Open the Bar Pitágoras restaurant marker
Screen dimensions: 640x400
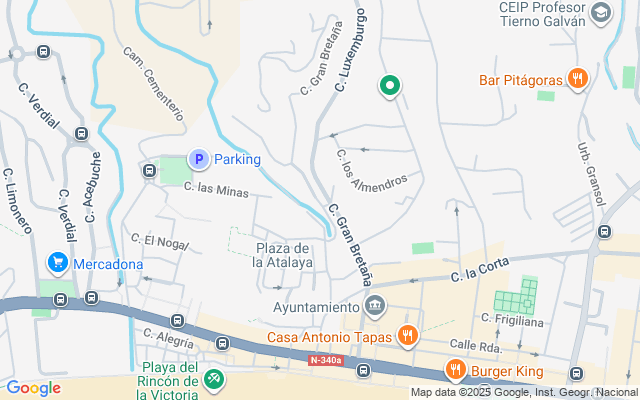tap(576, 80)
